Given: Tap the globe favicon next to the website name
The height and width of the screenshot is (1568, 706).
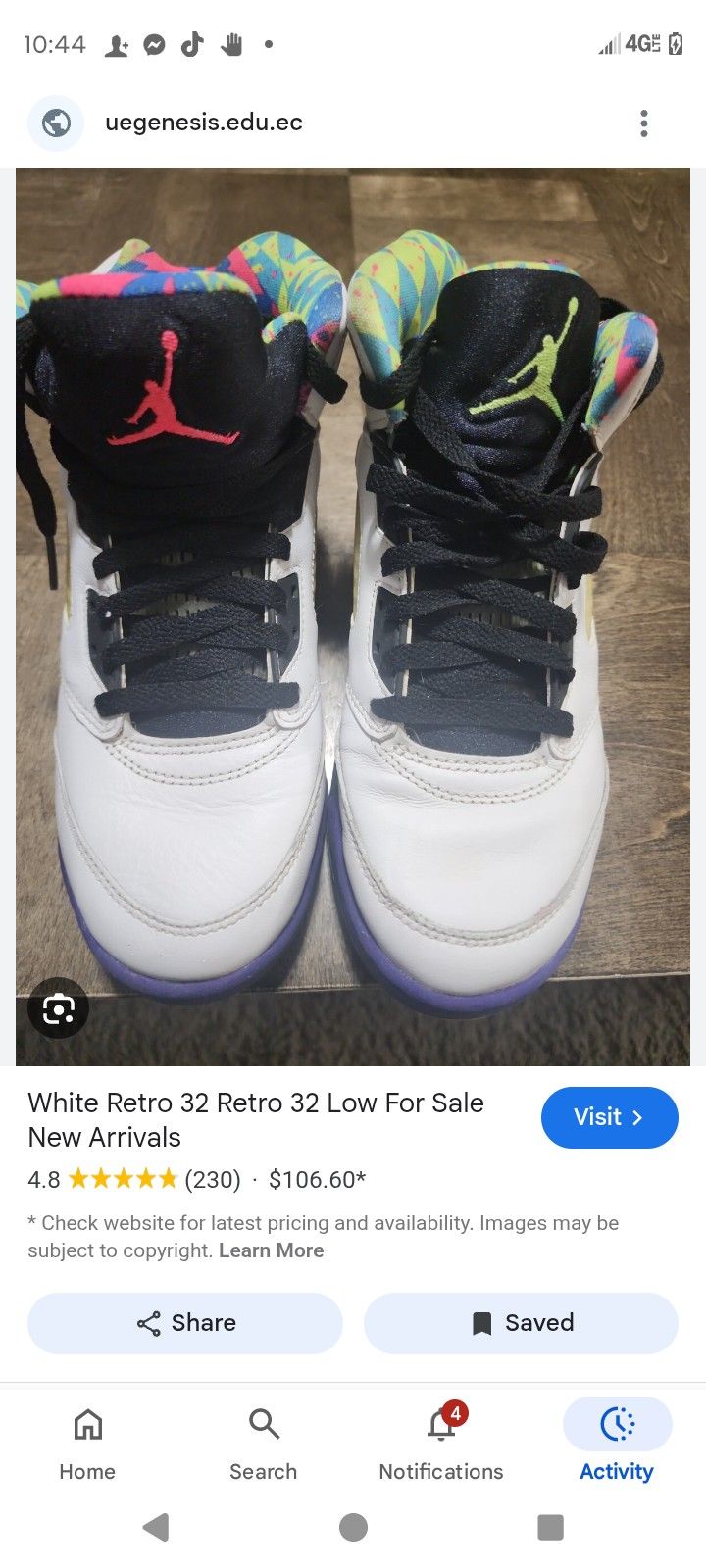Looking at the screenshot, I should [x=55, y=122].
